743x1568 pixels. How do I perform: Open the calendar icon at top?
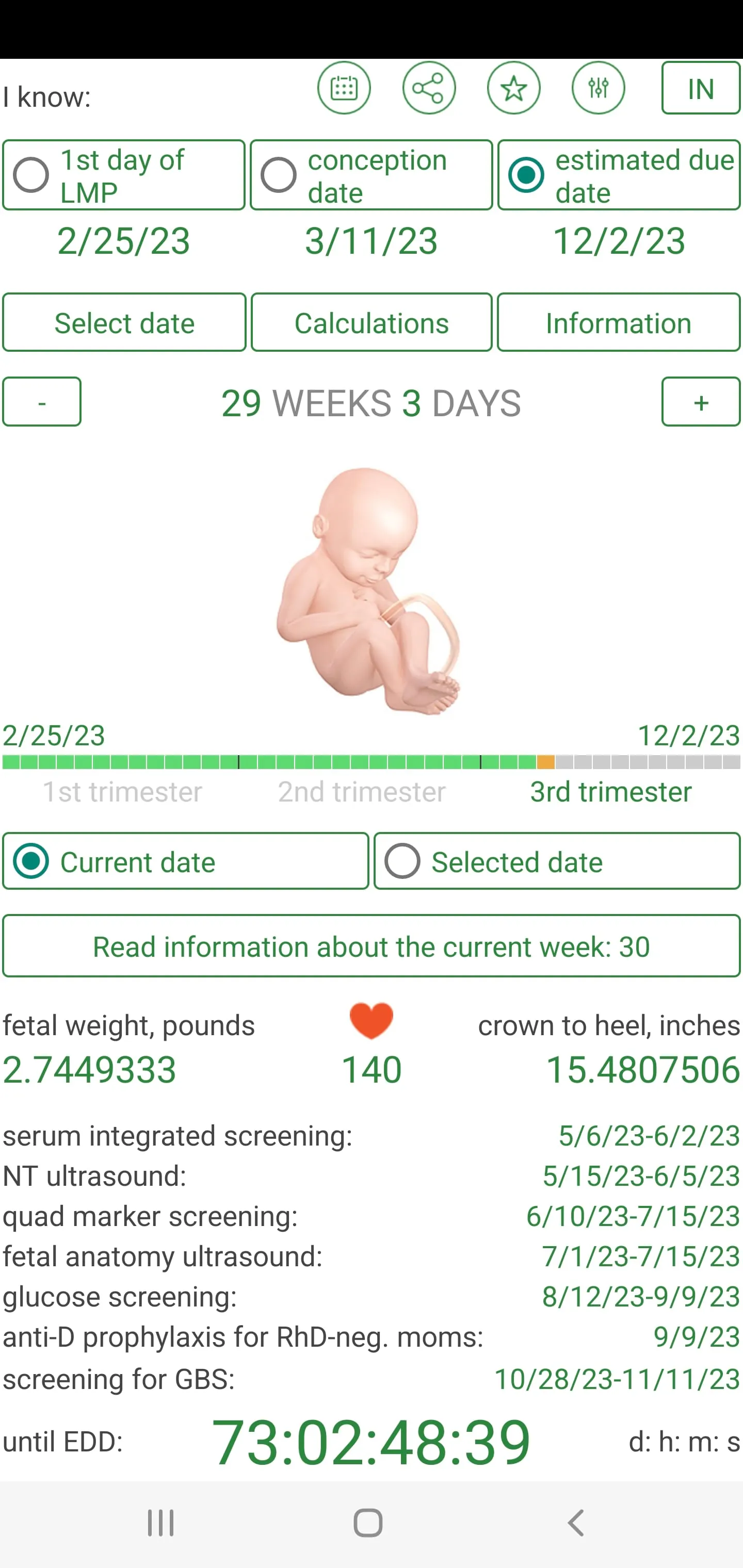pyautogui.click(x=344, y=88)
